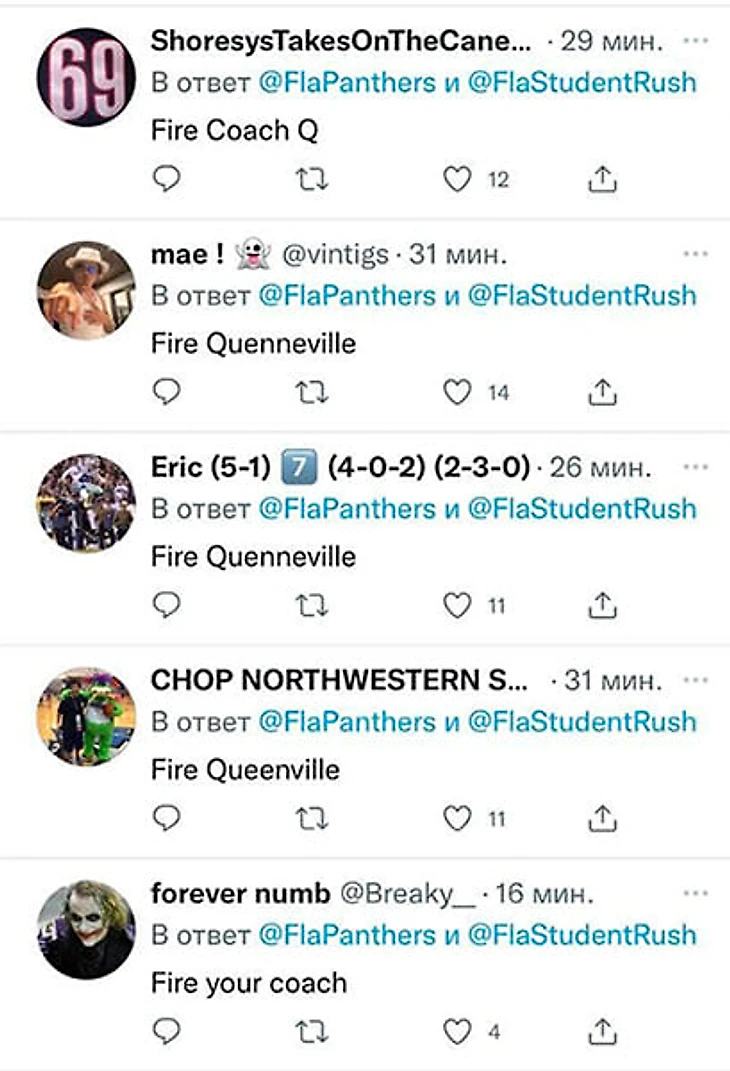Retweet the 'Fire Queenville' reply
Screen dimensions: 730x1071
[313, 819]
